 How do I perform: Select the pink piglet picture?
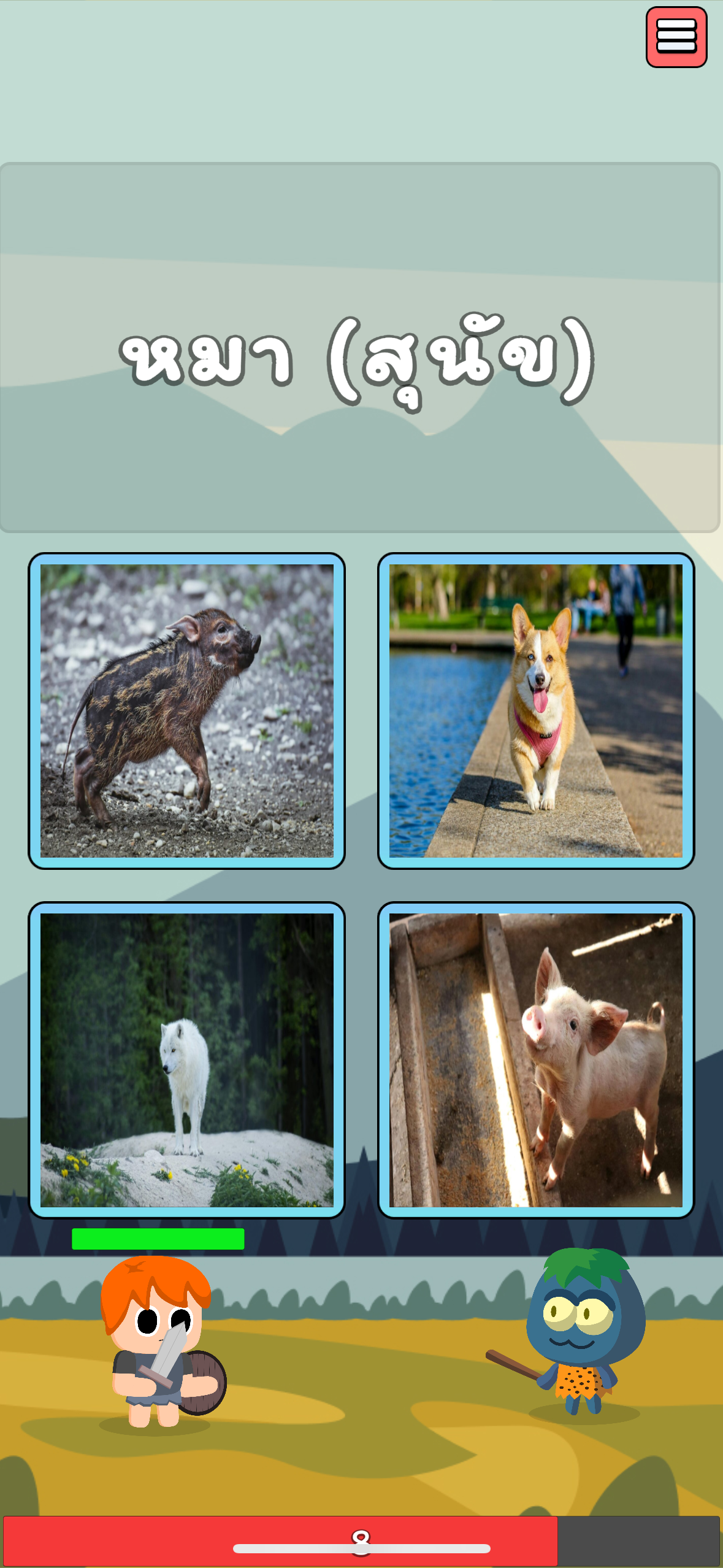tap(535, 1059)
